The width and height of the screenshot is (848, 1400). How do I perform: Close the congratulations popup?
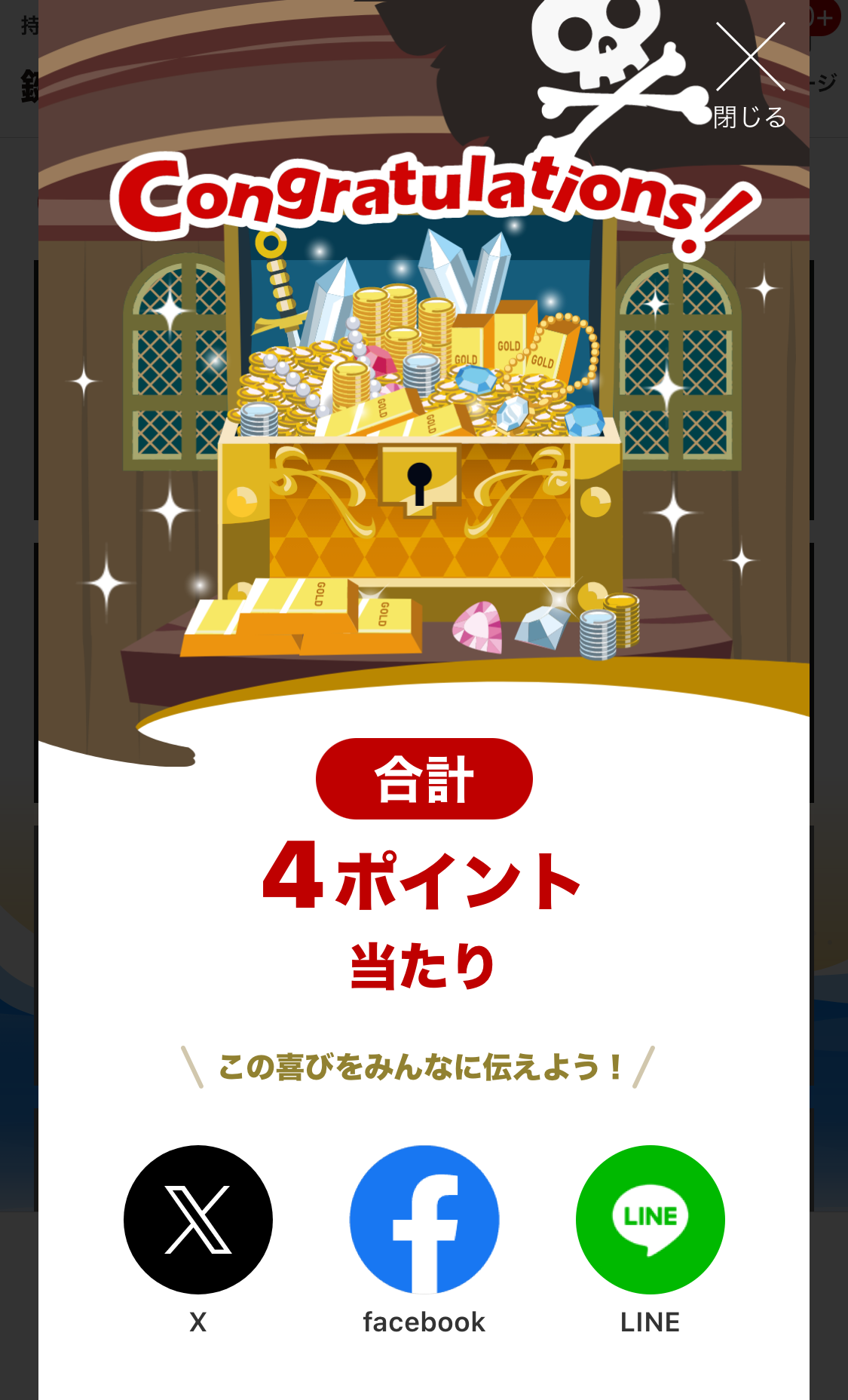[x=750, y=73]
